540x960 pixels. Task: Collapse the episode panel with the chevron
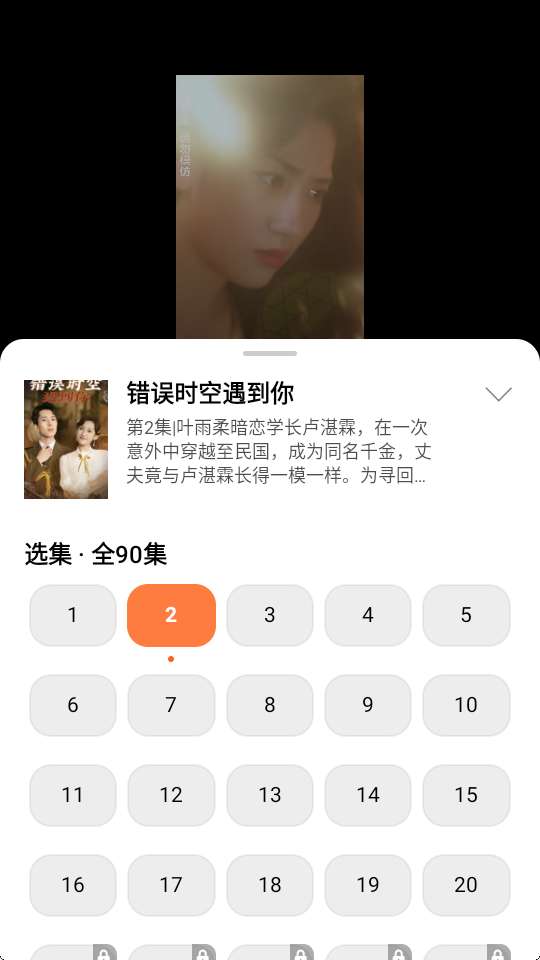coord(498,394)
